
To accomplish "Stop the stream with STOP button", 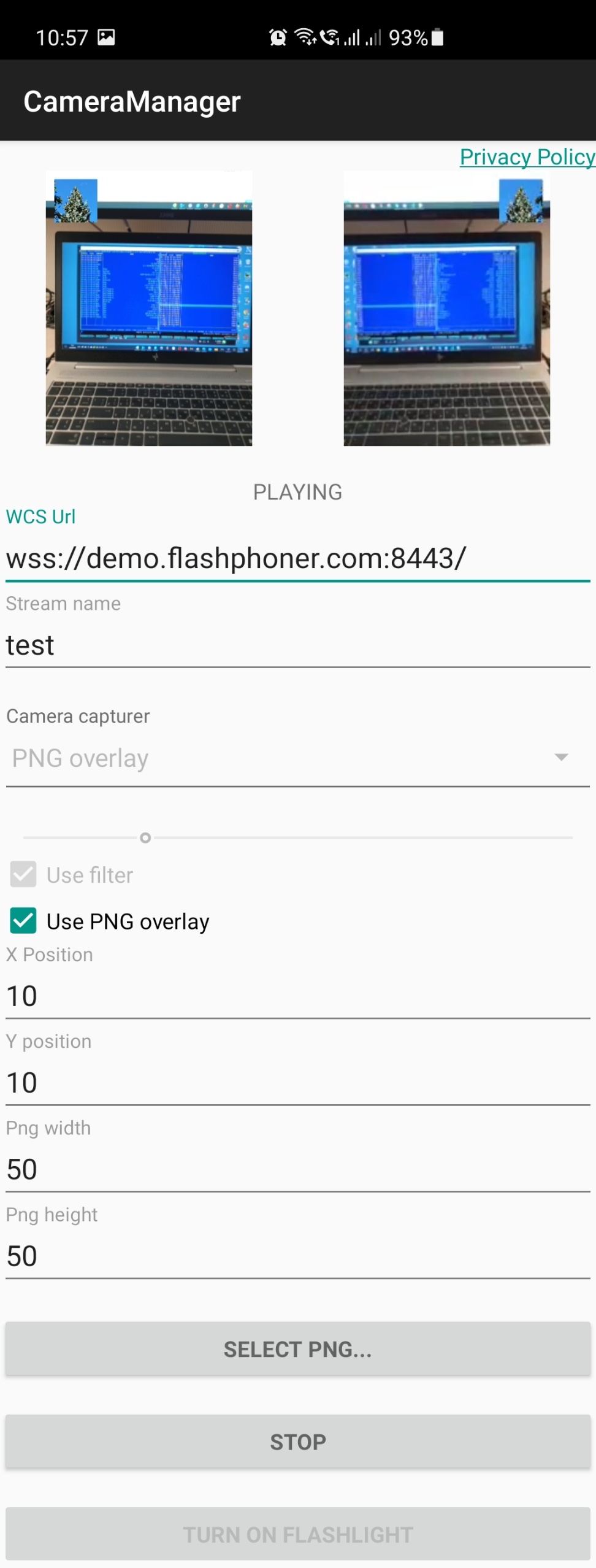I will pyautogui.click(x=297, y=1442).
